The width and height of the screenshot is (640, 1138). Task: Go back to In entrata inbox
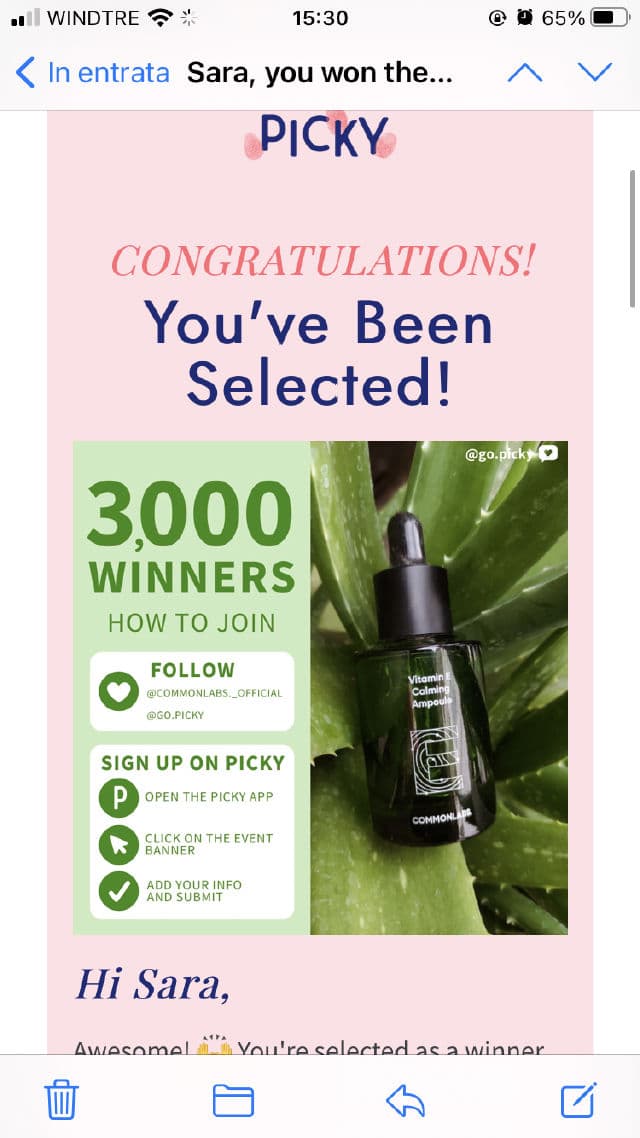tap(92, 73)
